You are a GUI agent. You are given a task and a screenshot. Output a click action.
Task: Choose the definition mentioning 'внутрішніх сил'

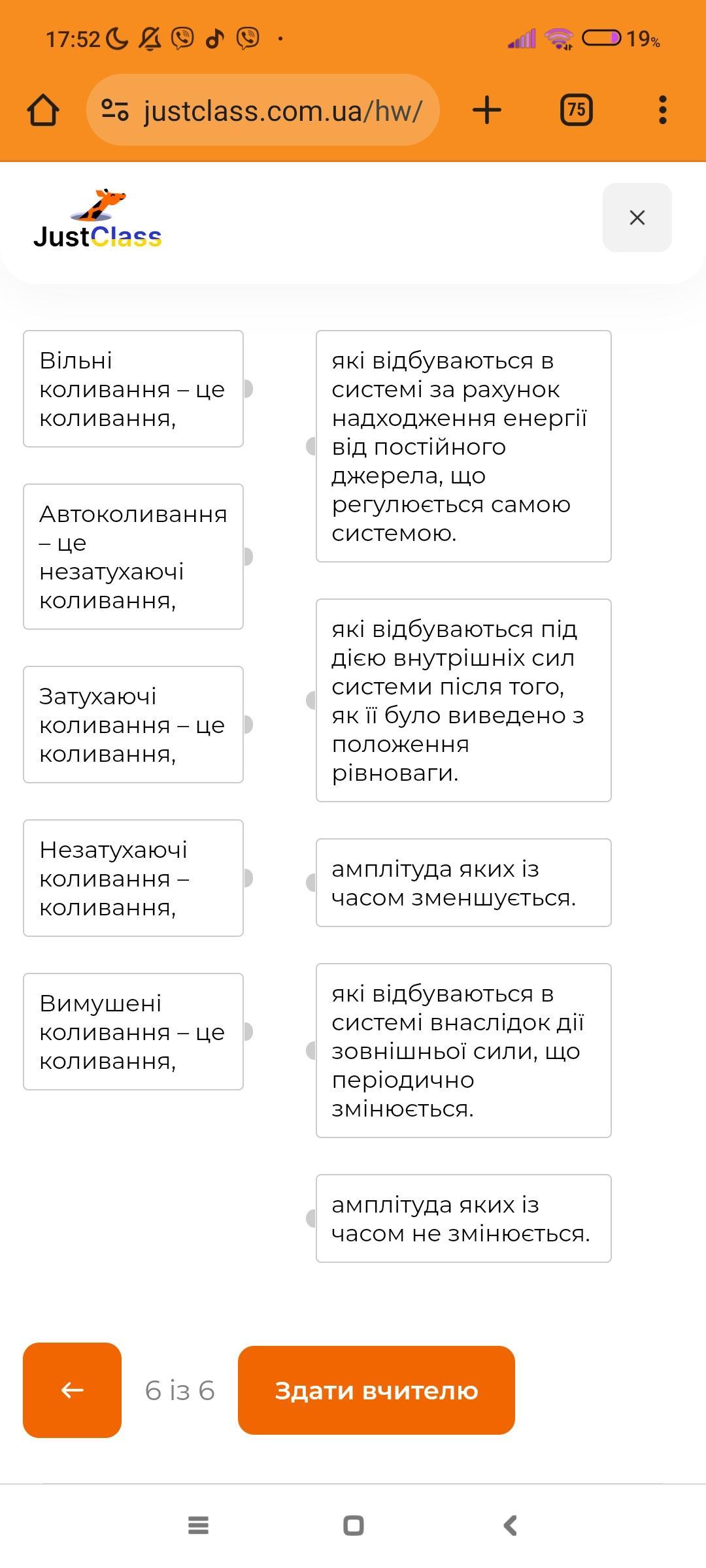463,700
